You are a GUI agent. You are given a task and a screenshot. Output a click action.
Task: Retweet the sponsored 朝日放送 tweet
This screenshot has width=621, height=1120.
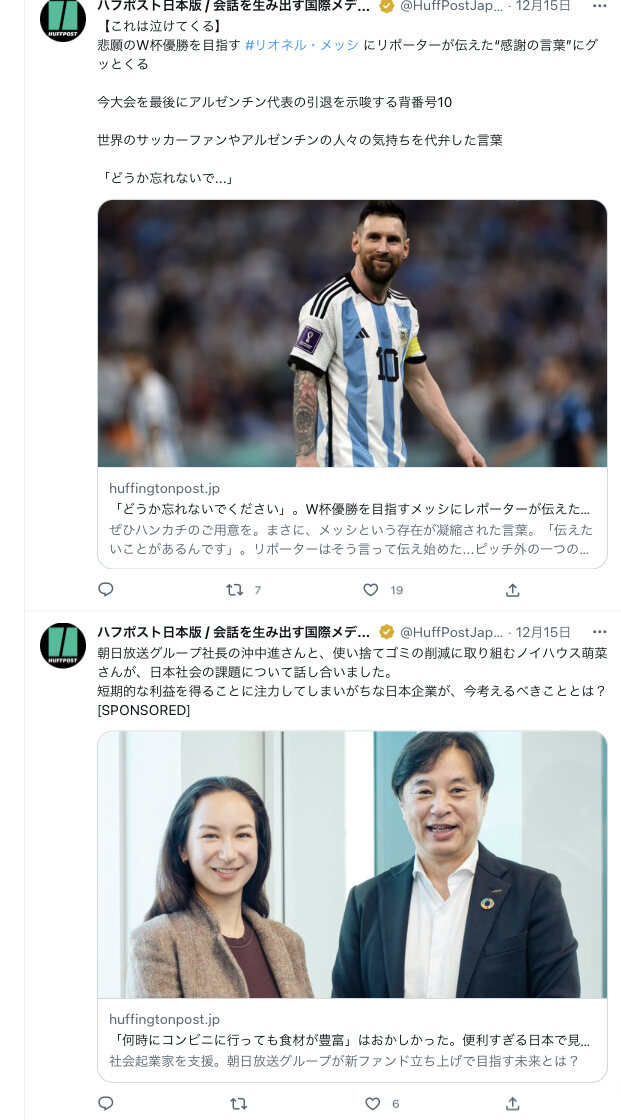tap(239, 1104)
